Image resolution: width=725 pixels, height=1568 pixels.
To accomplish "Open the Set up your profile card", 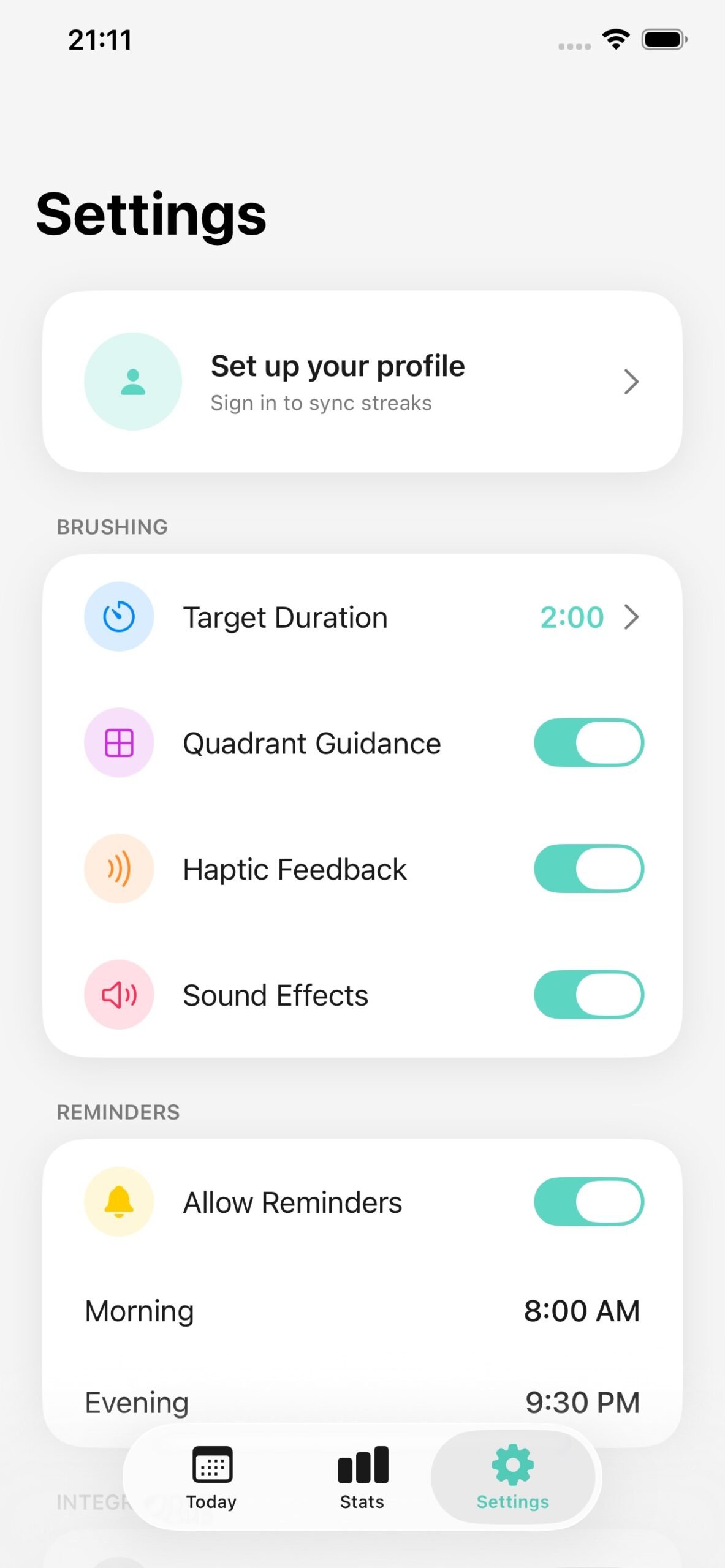I will [x=362, y=381].
